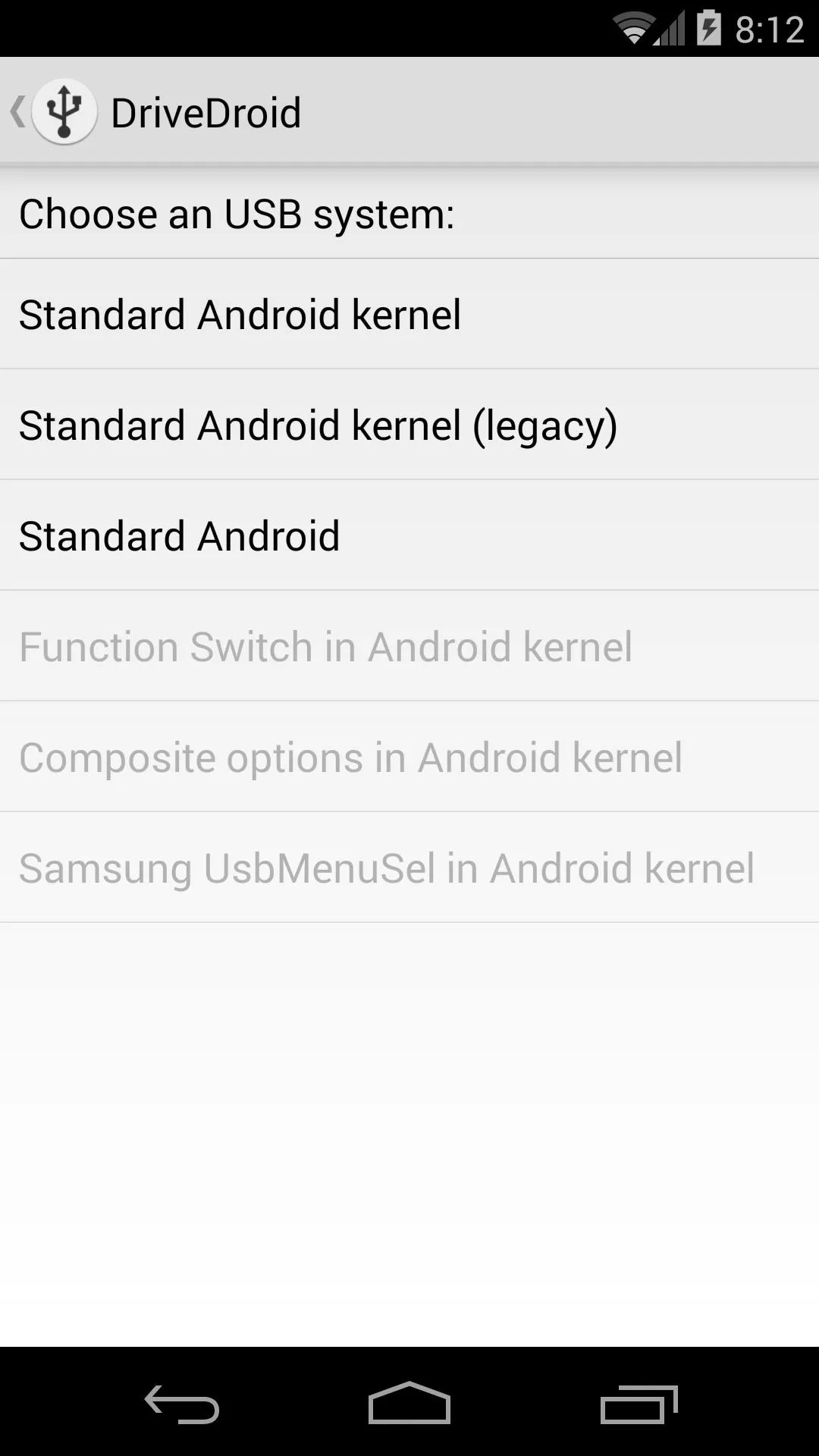This screenshot has height=1456, width=819.
Task: Select Standard Android kernel
Action: (x=409, y=314)
